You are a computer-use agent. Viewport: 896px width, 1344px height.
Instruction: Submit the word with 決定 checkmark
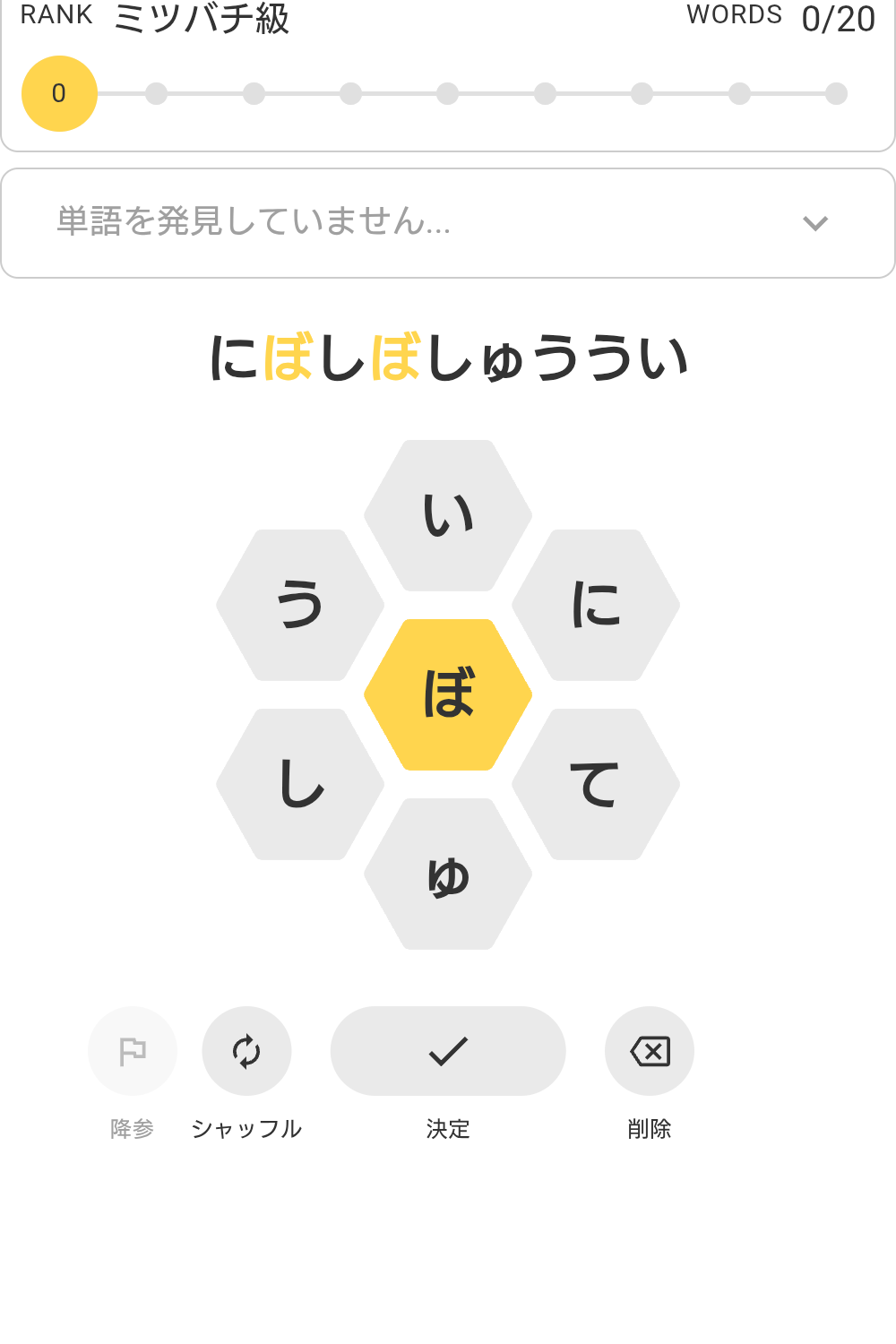448,1051
